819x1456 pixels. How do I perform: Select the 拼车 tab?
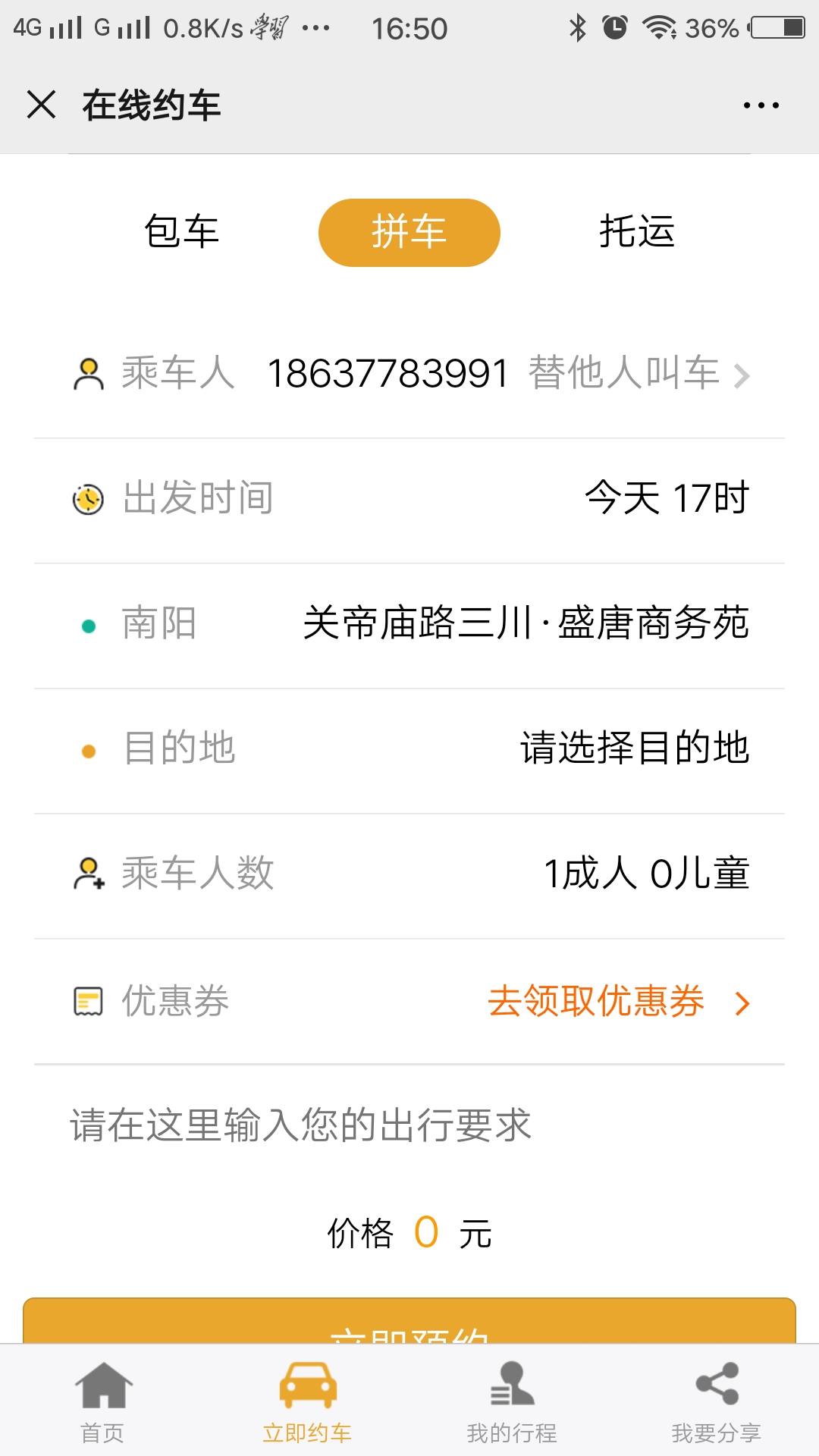pyautogui.click(x=409, y=233)
